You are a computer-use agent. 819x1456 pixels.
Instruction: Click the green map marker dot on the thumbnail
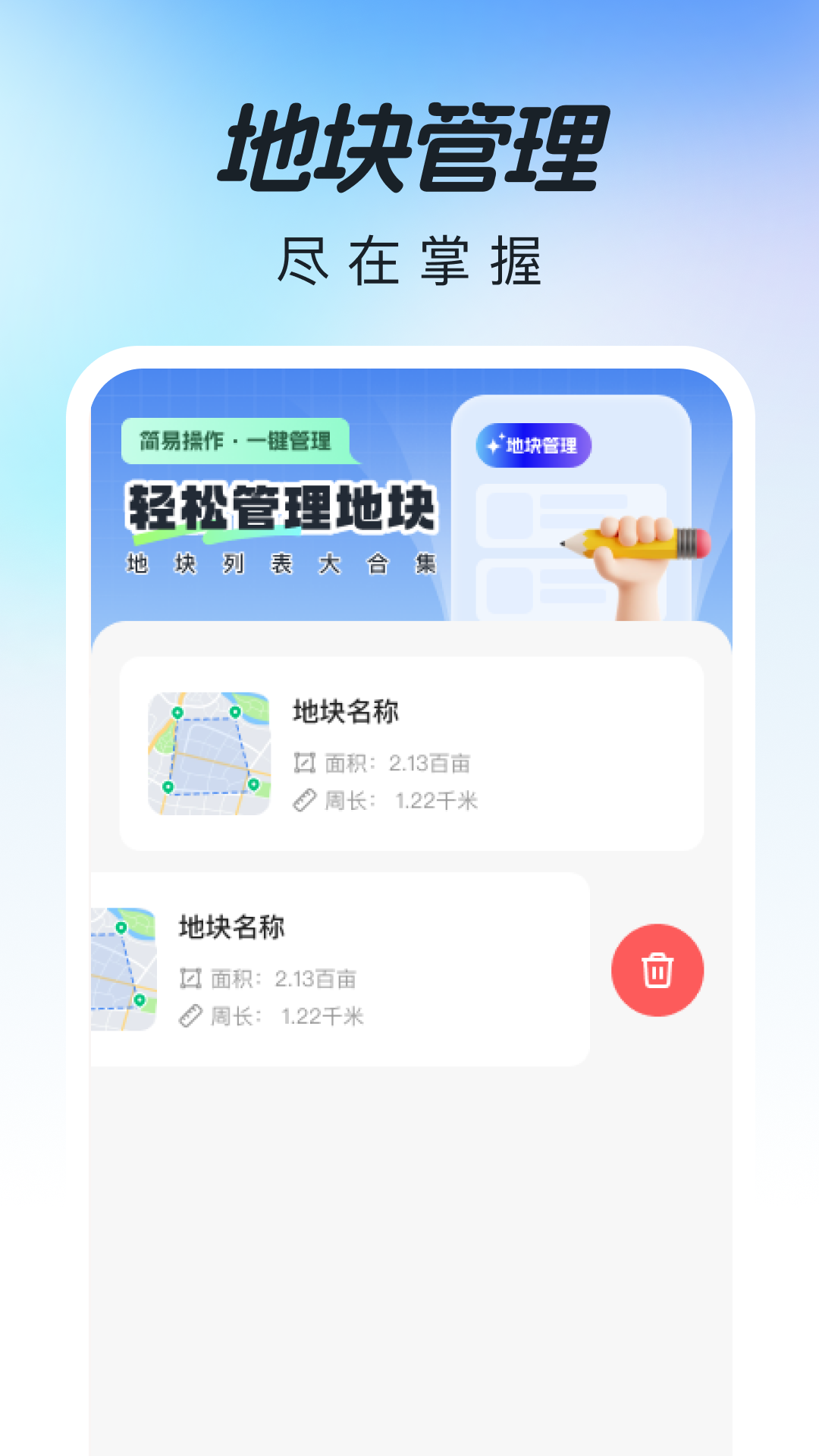tap(177, 711)
